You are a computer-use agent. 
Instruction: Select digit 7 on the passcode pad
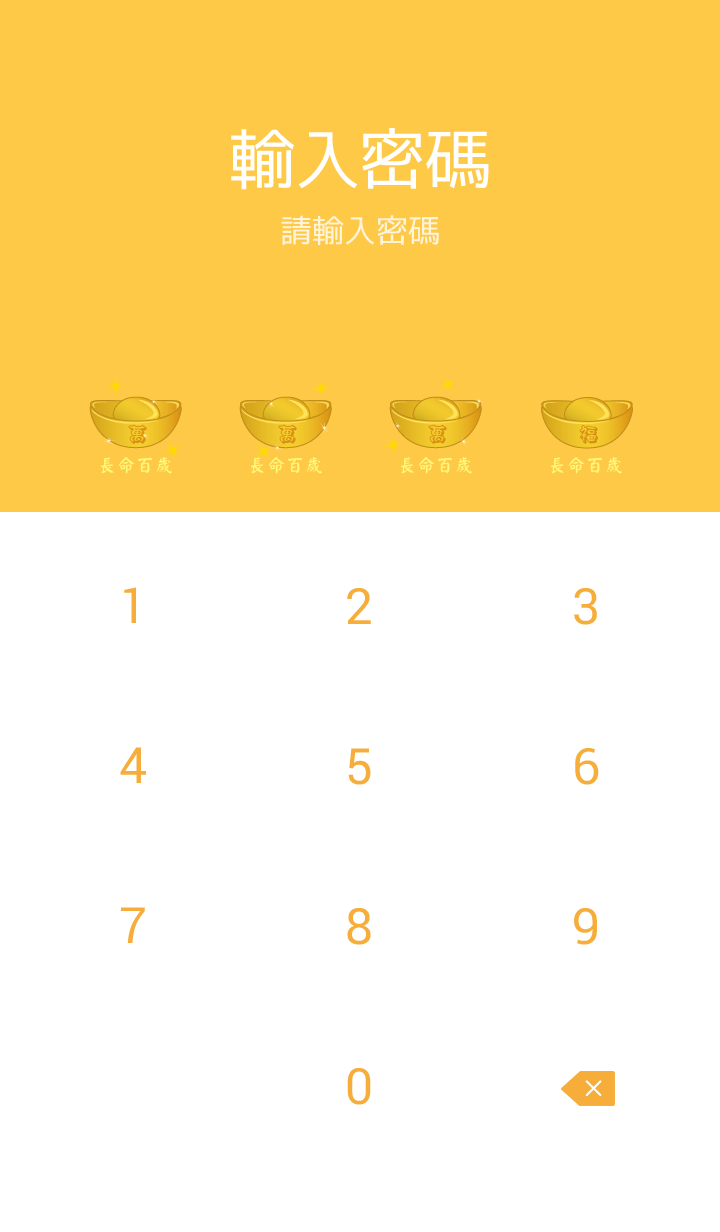(x=132, y=927)
